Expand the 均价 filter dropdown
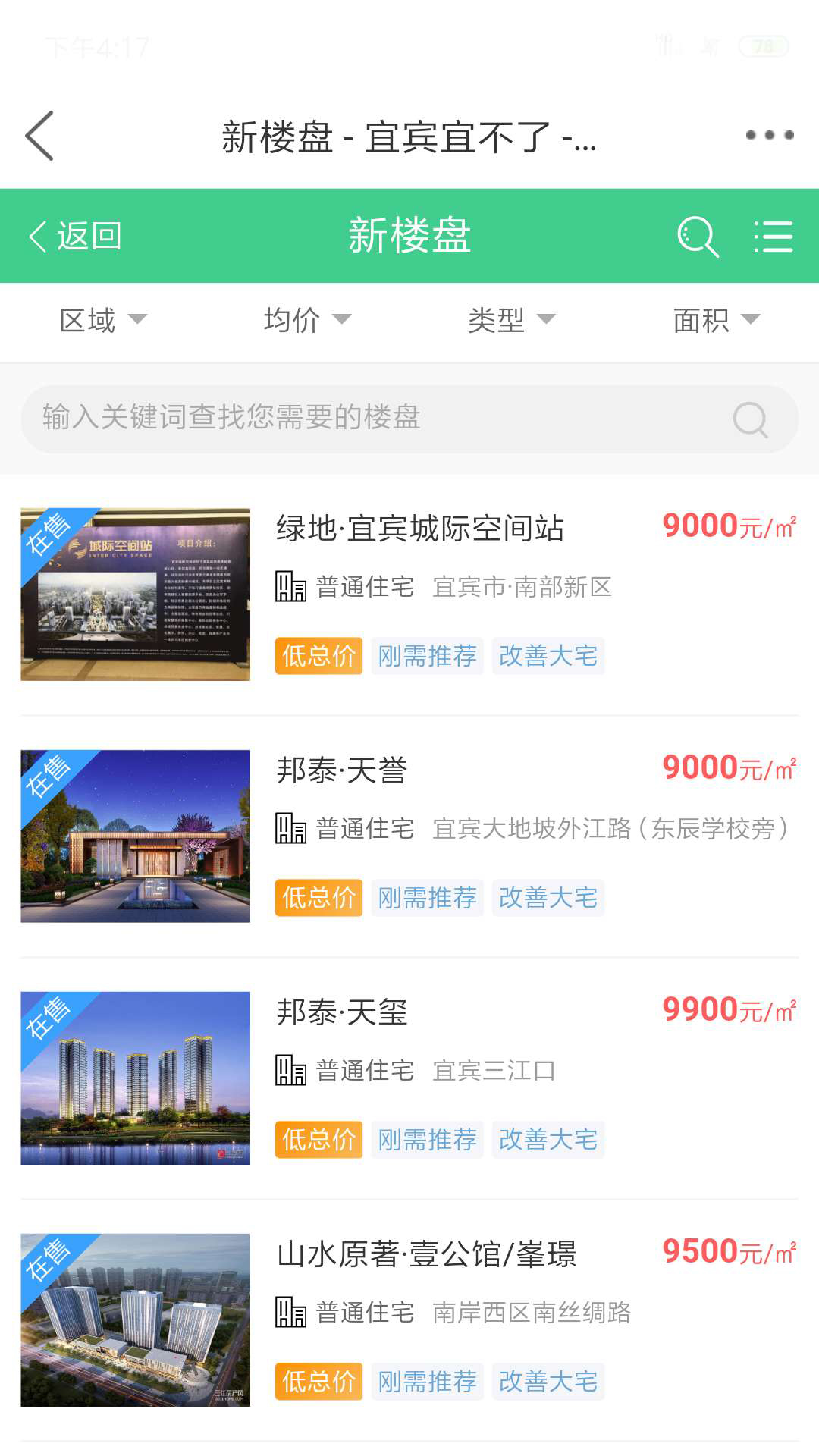Image resolution: width=819 pixels, height=1456 pixels. [x=307, y=320]
